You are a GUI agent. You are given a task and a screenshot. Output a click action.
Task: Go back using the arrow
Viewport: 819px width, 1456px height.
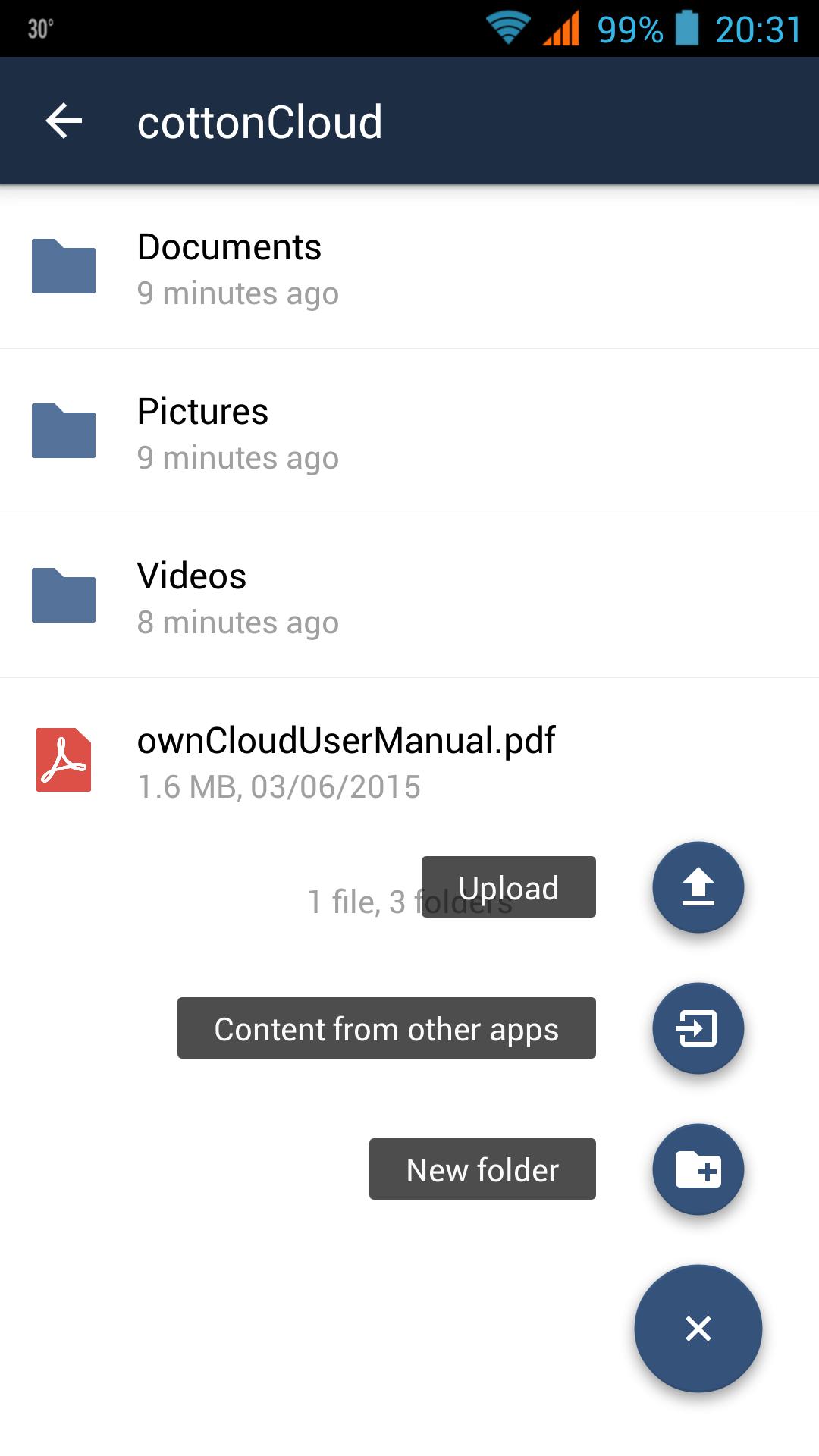tap(64, 121)
